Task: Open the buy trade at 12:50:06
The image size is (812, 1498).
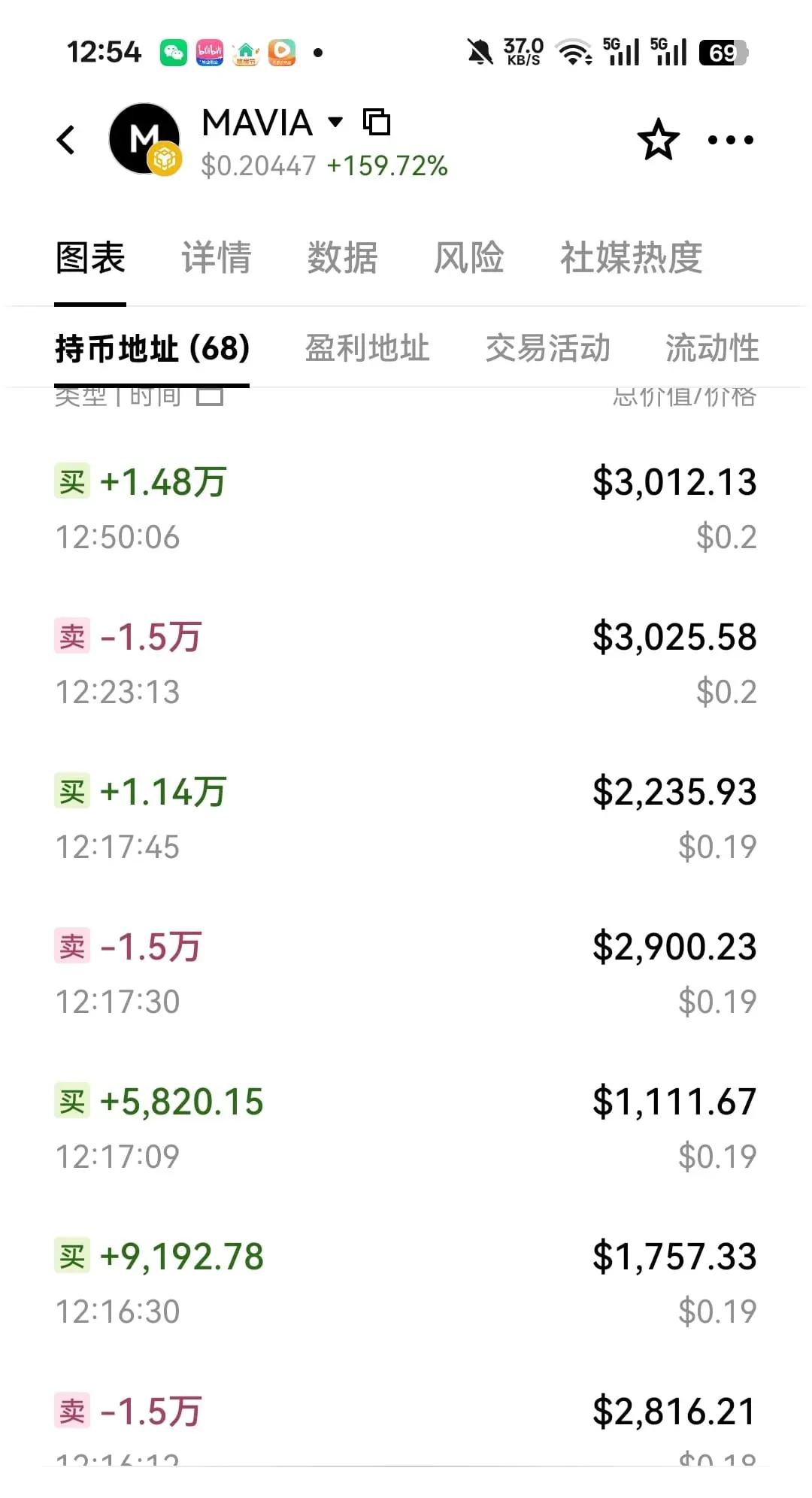Action: [406, 508]
